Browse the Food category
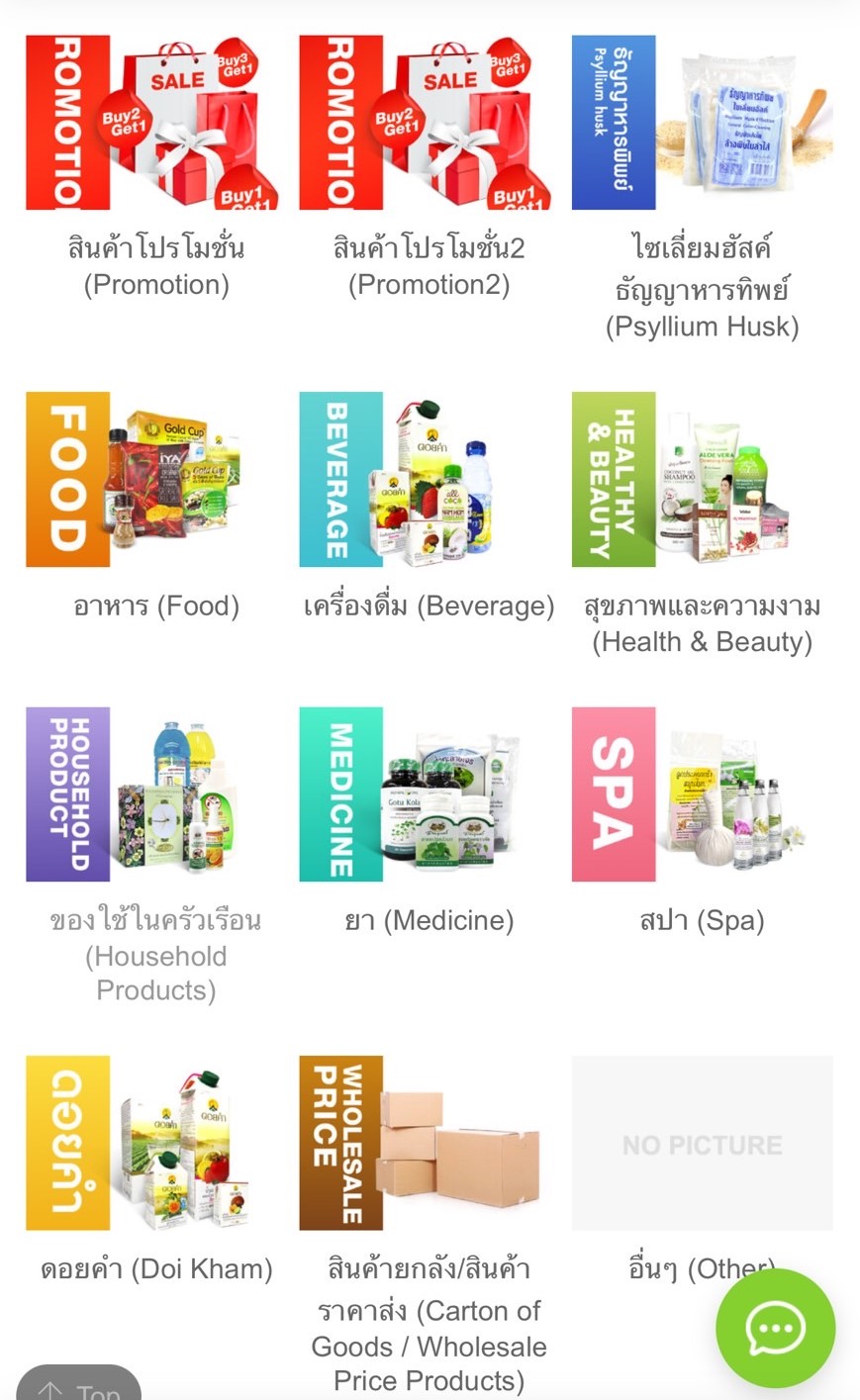The width and height of the screenshot is (860, 1400). [x=152, y=480]
